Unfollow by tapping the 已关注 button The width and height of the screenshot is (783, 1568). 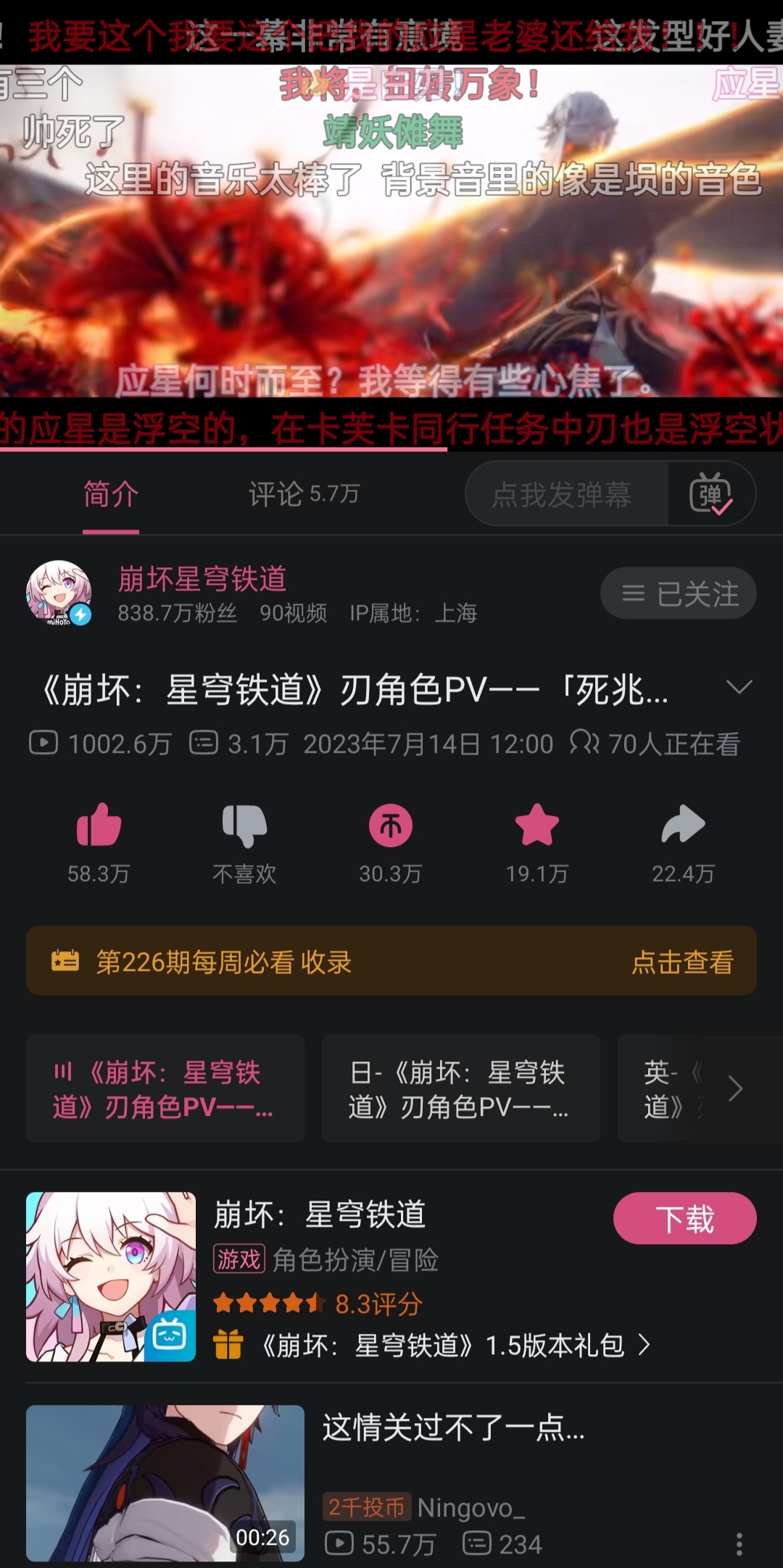point(678,593)
